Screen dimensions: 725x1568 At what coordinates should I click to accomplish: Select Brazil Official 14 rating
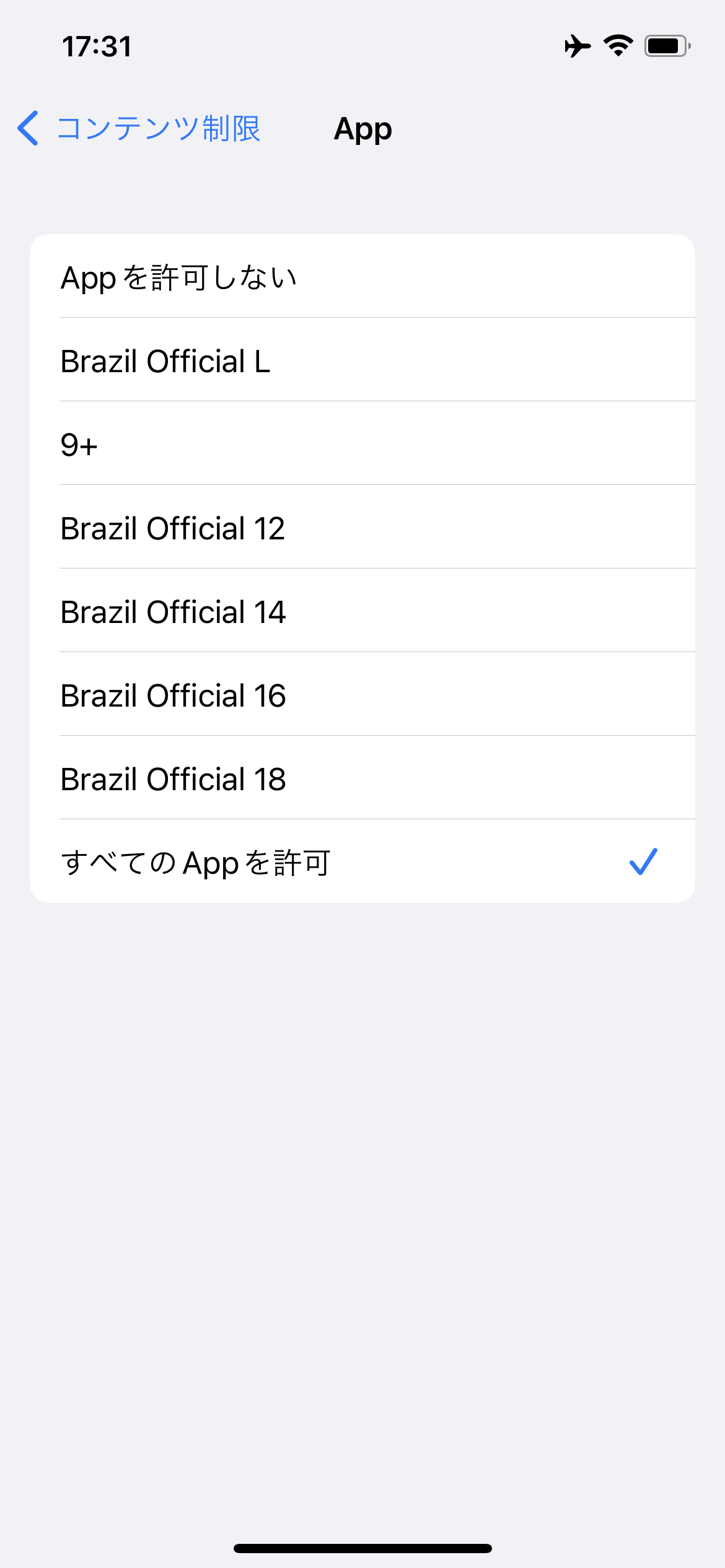[362, 612]
